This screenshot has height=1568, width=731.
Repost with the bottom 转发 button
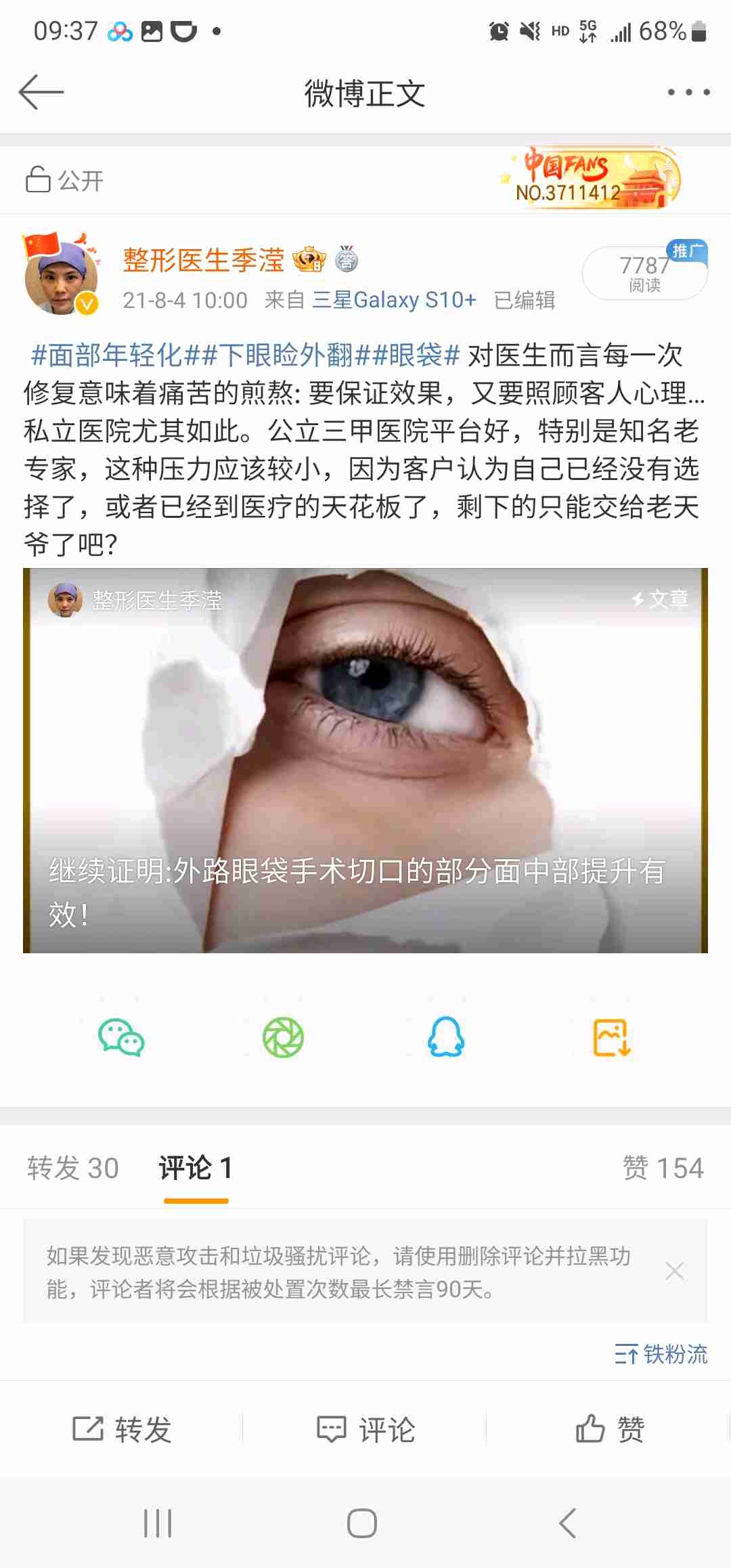(122, 1429)
